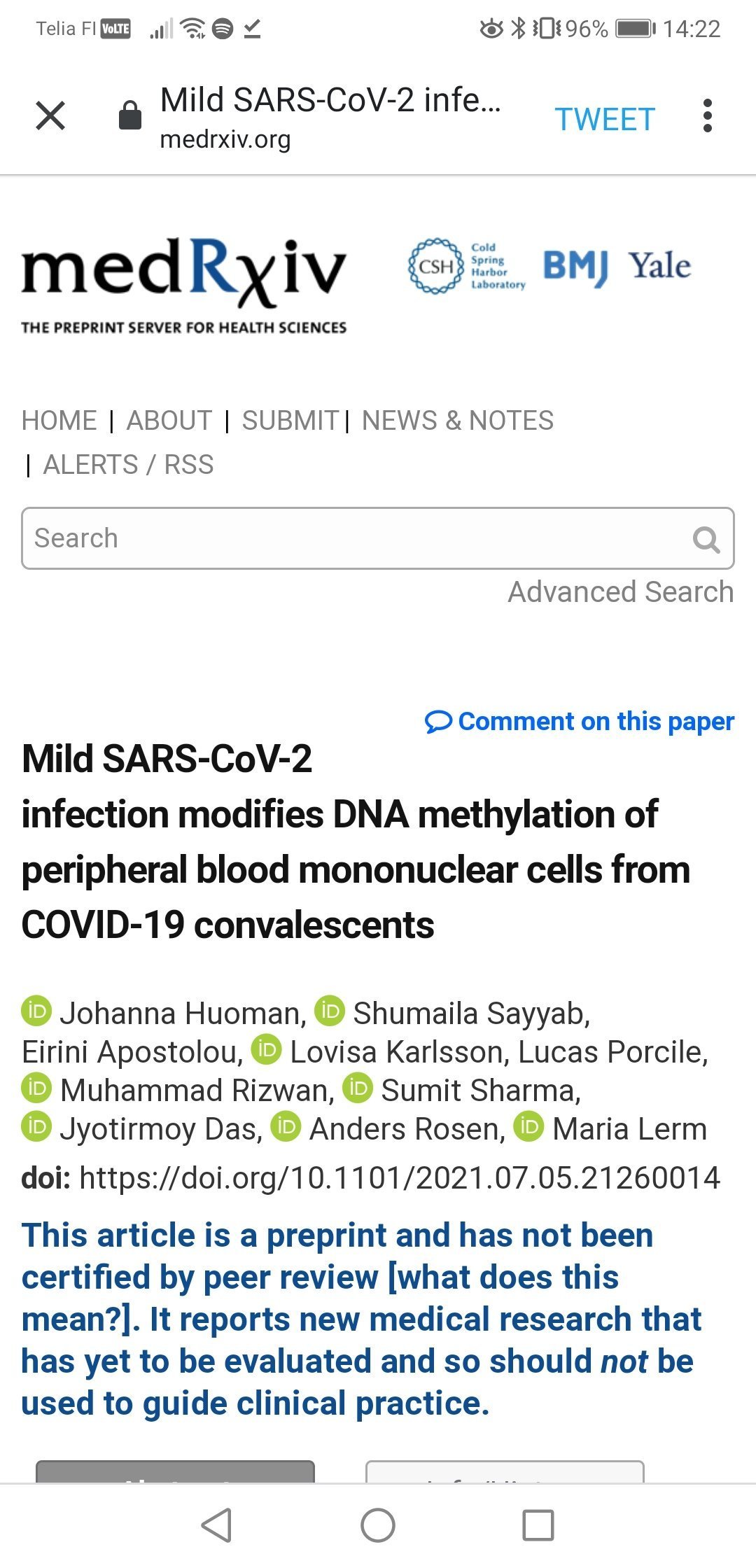
Task: Open Advanced Search
Action: coord(621,592)
